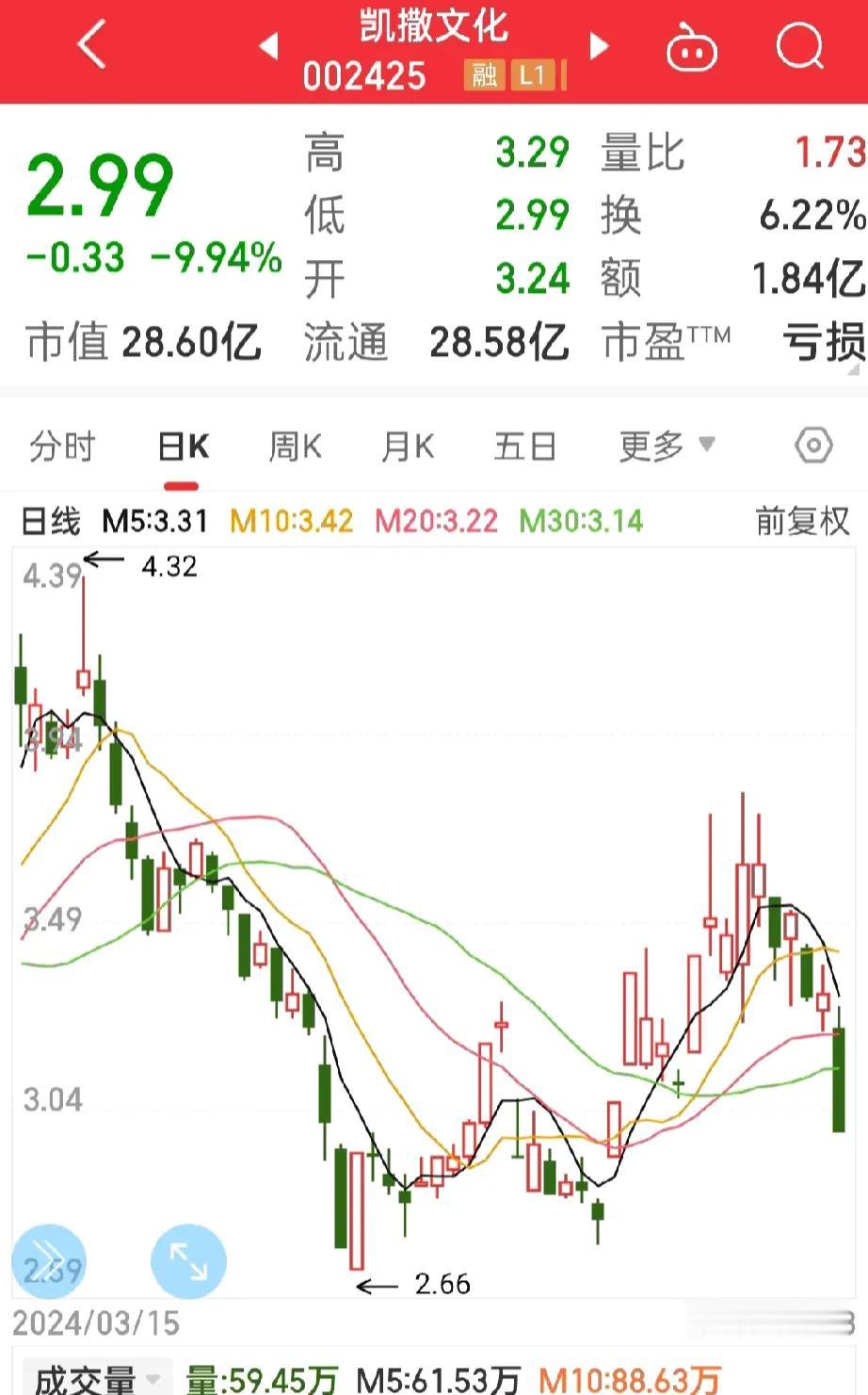
Task: Switch to the previous stock
Action: (x=269, y=45)
